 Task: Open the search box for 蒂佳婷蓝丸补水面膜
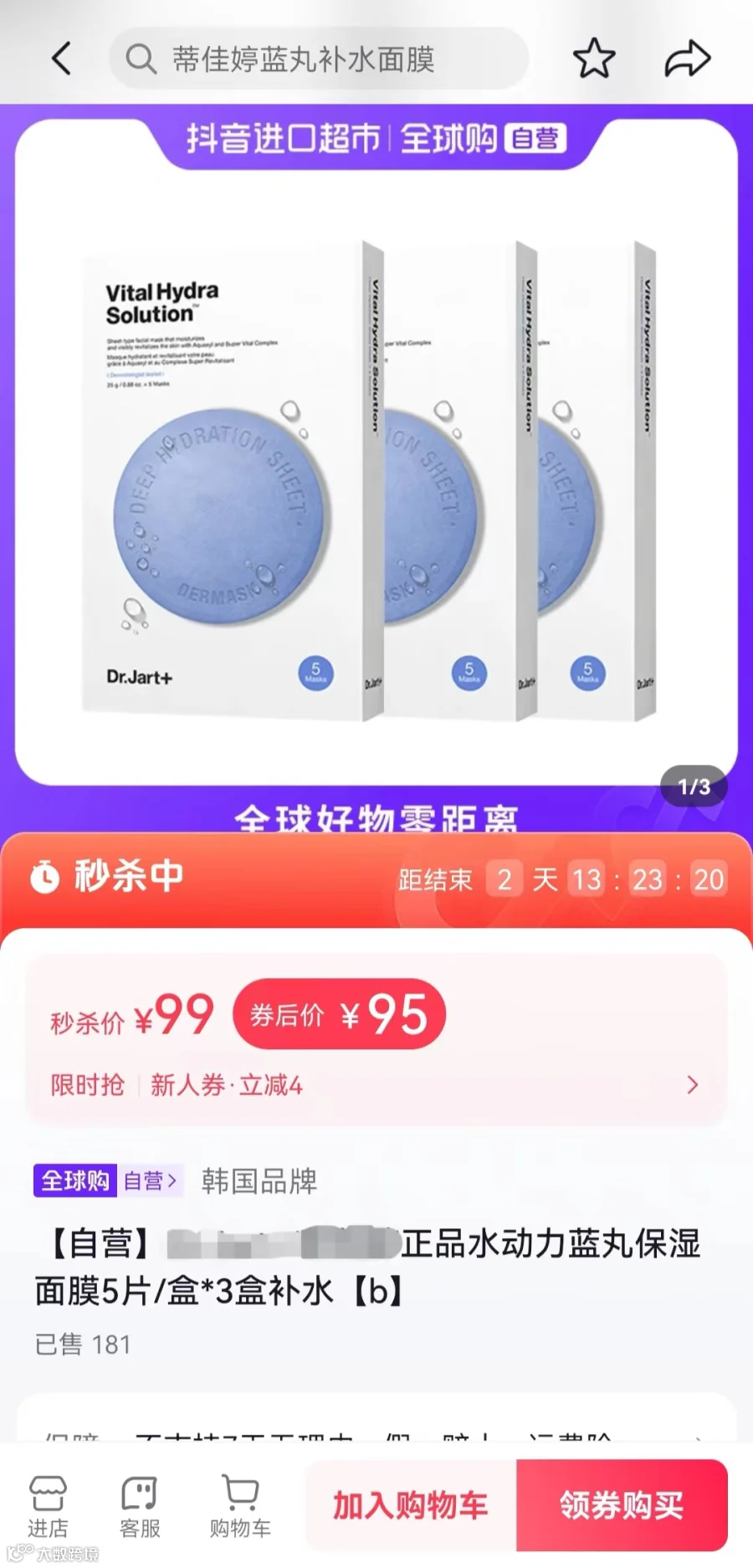(x=318, y=59)
